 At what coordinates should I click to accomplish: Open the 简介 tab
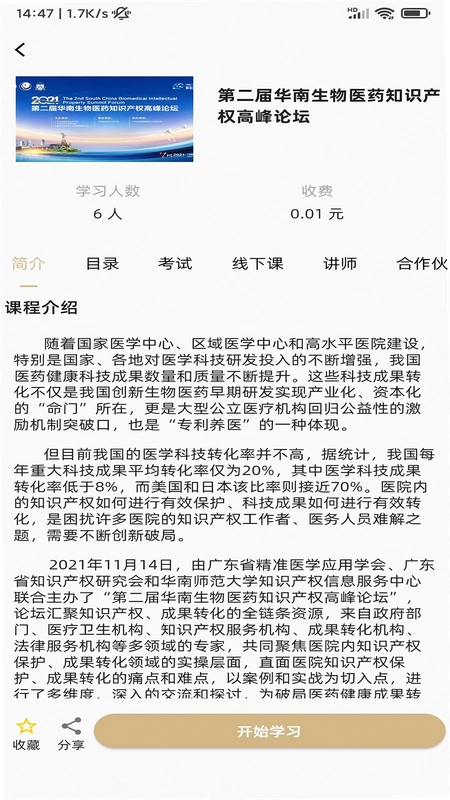[x=29, y=264]
